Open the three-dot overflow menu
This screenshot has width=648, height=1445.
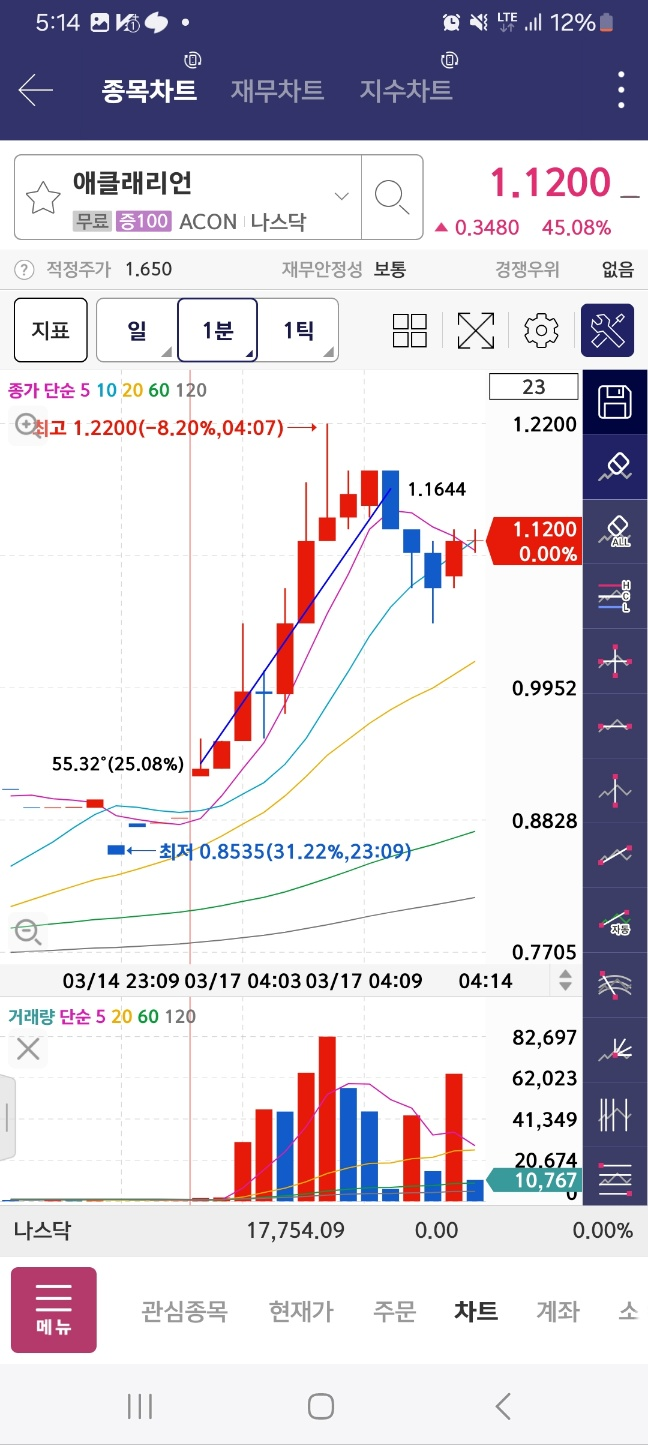pyautogui.click(x=621, y=91)
